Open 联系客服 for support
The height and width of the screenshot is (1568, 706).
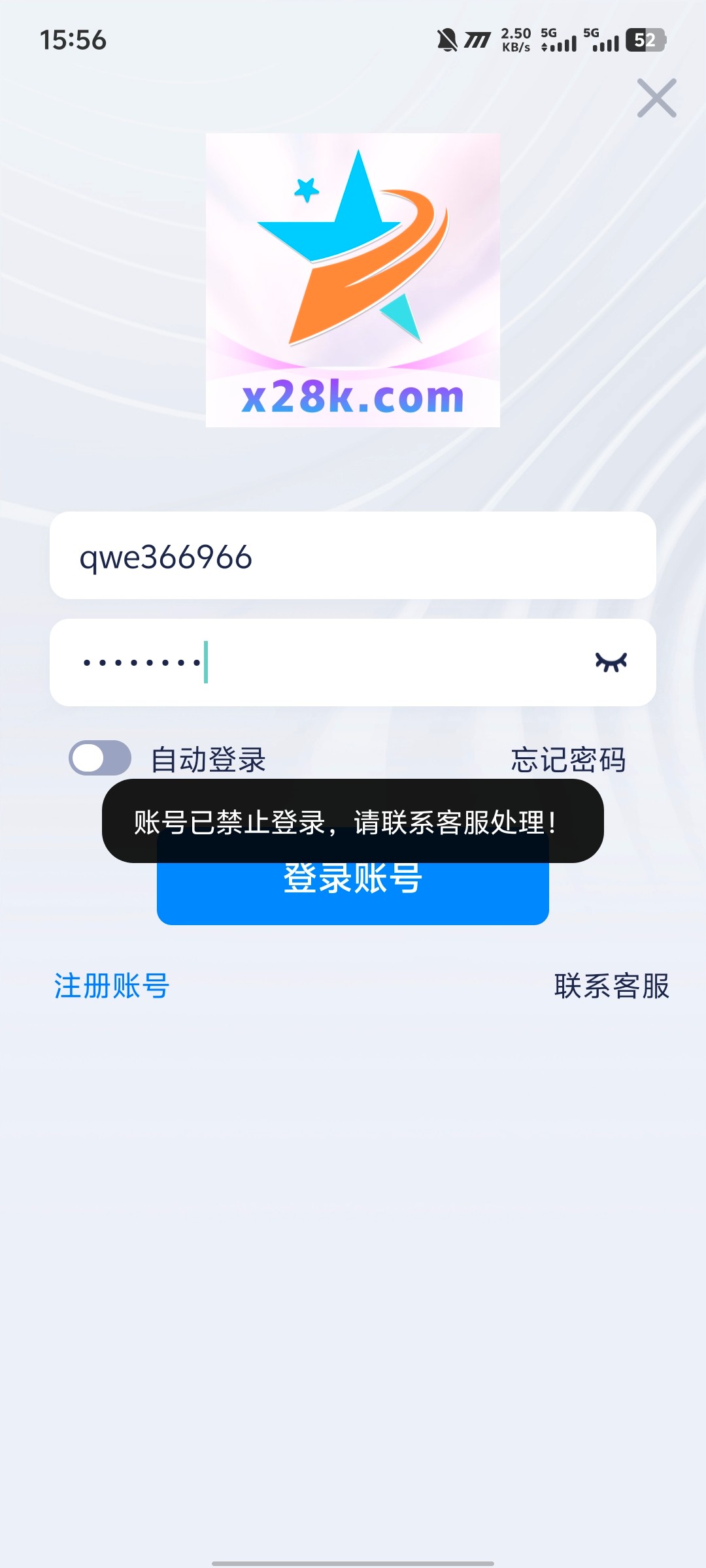click(x=611, y=986)
